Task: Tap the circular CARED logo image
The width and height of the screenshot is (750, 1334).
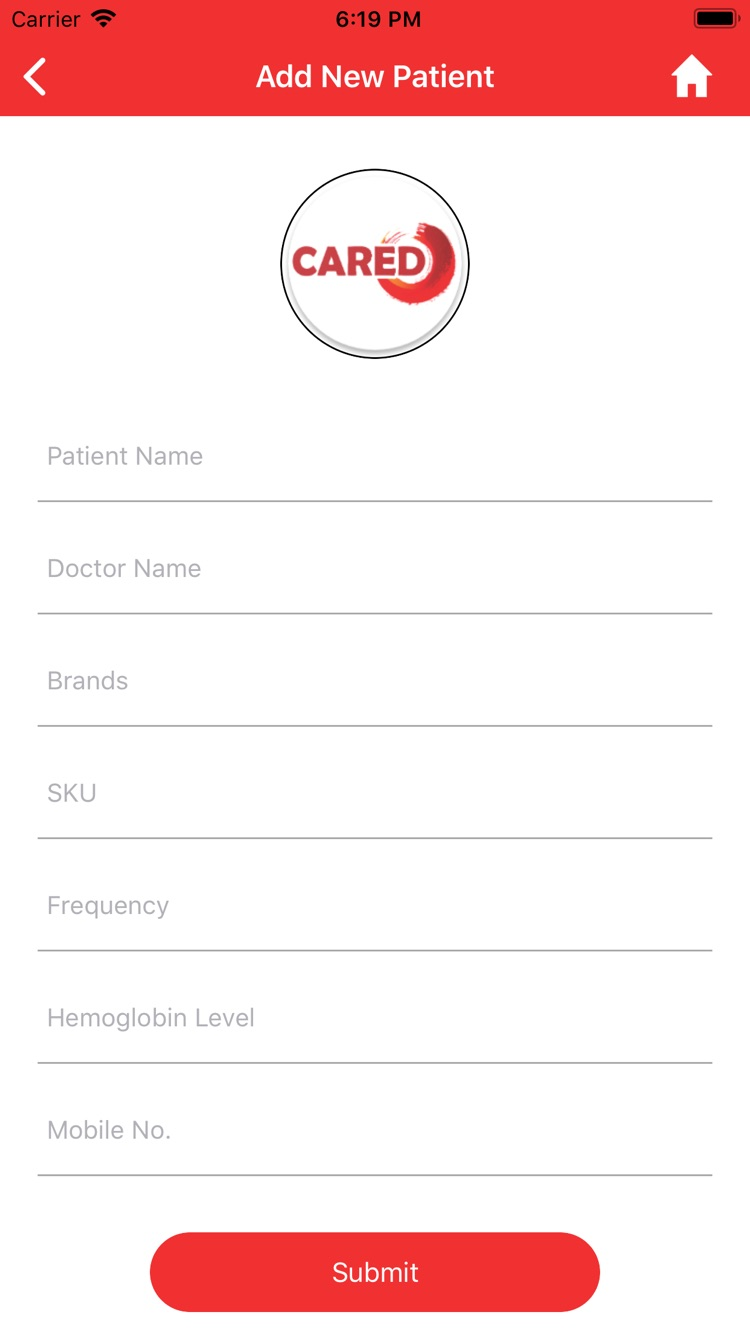Action: [x=374, y=261]
